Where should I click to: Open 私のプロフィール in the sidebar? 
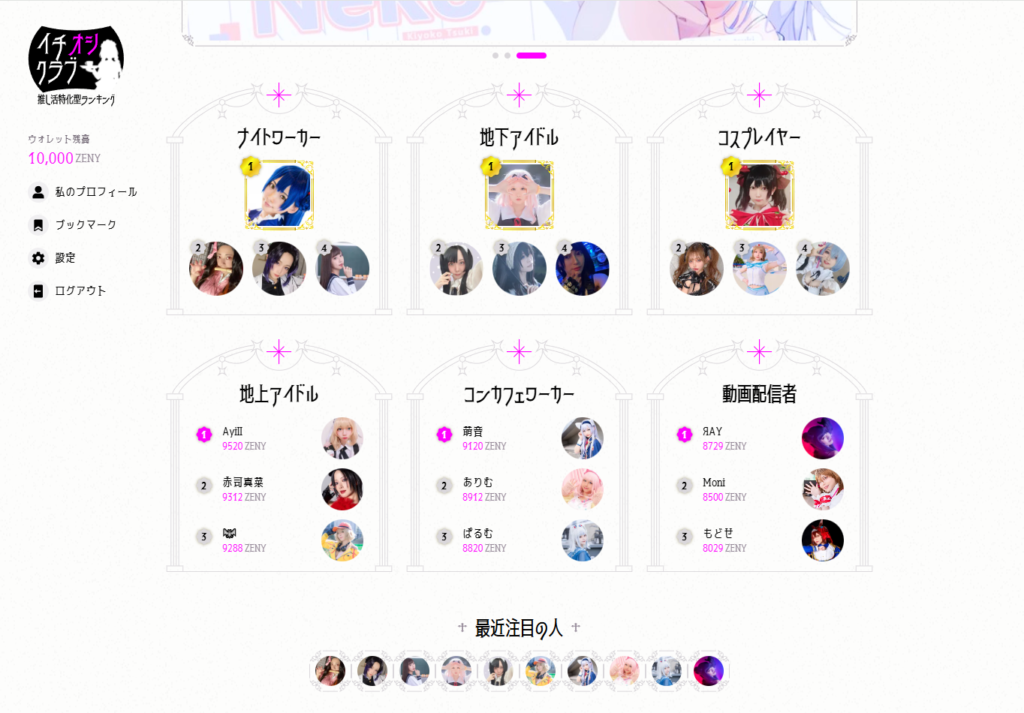tap(95, 192)
